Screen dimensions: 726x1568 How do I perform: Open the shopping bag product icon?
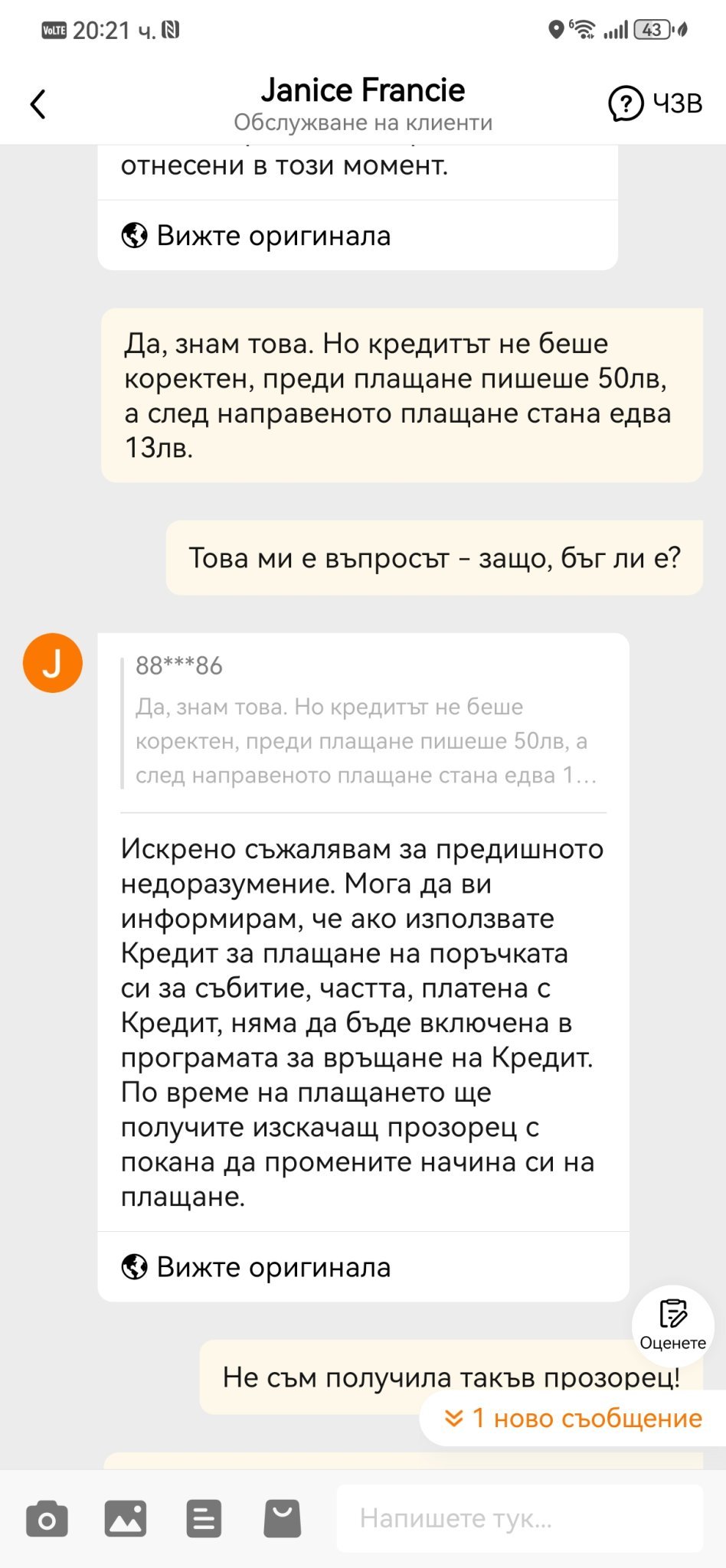(x=283, y=1518)
